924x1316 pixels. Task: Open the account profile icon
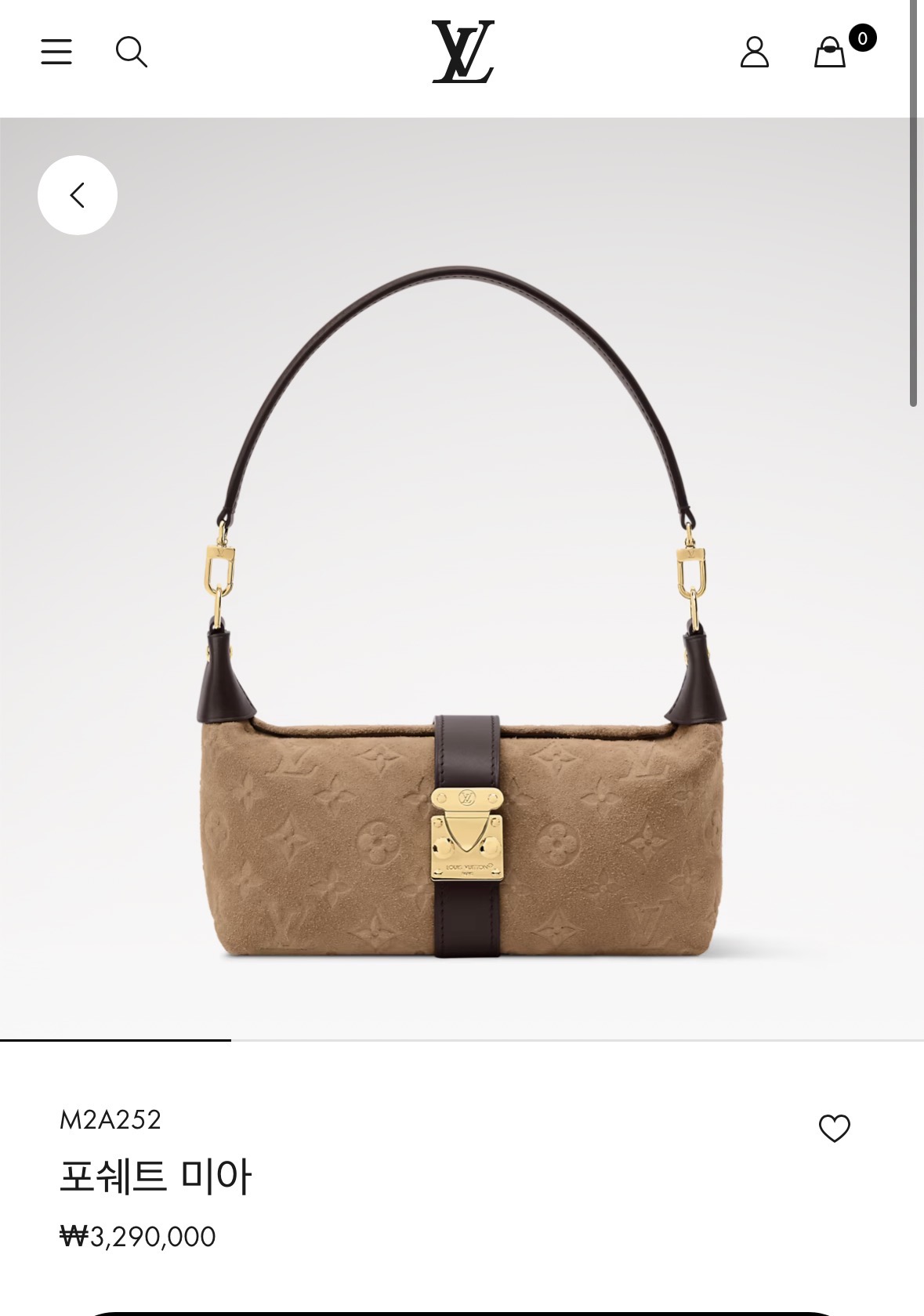coord(755,53)
